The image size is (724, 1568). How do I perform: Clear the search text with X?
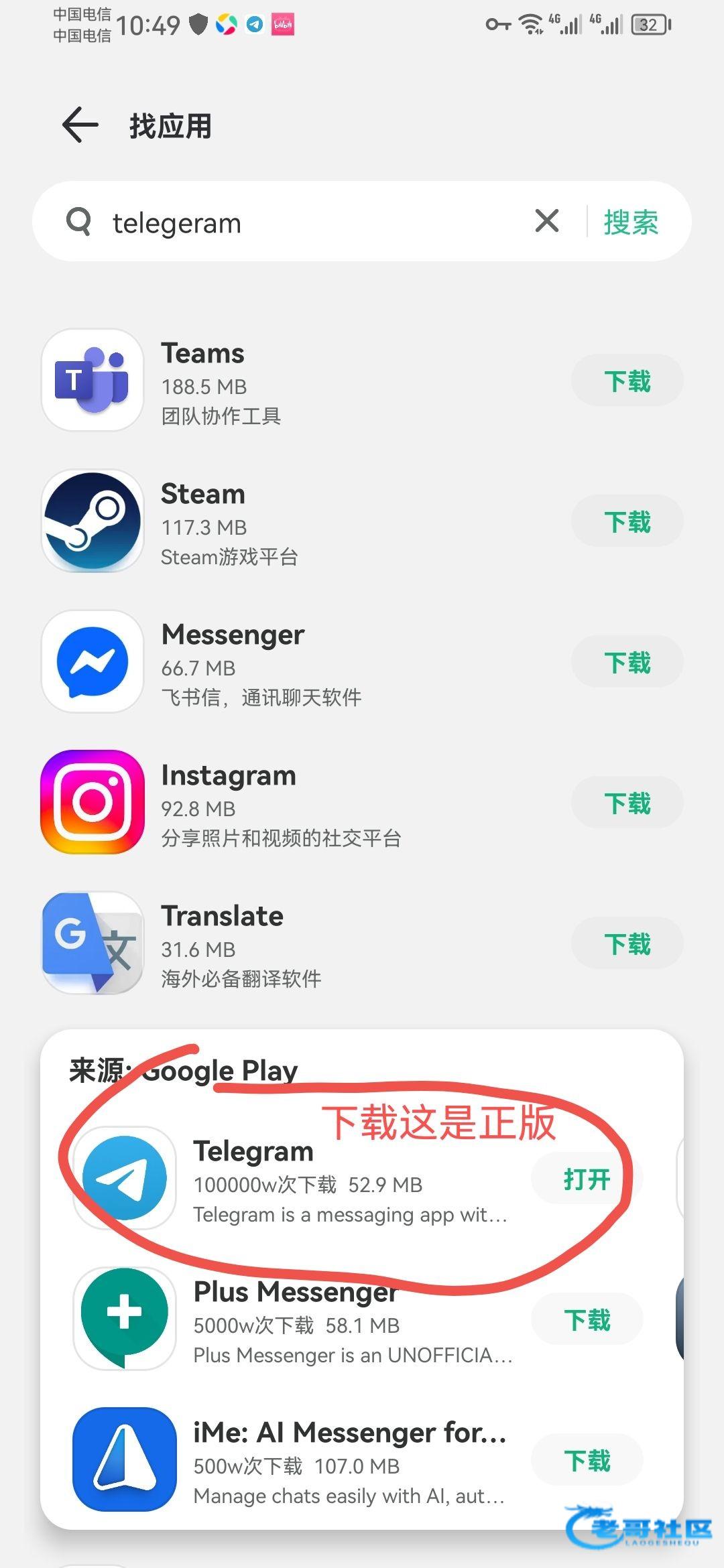click(x=547, y=220)
